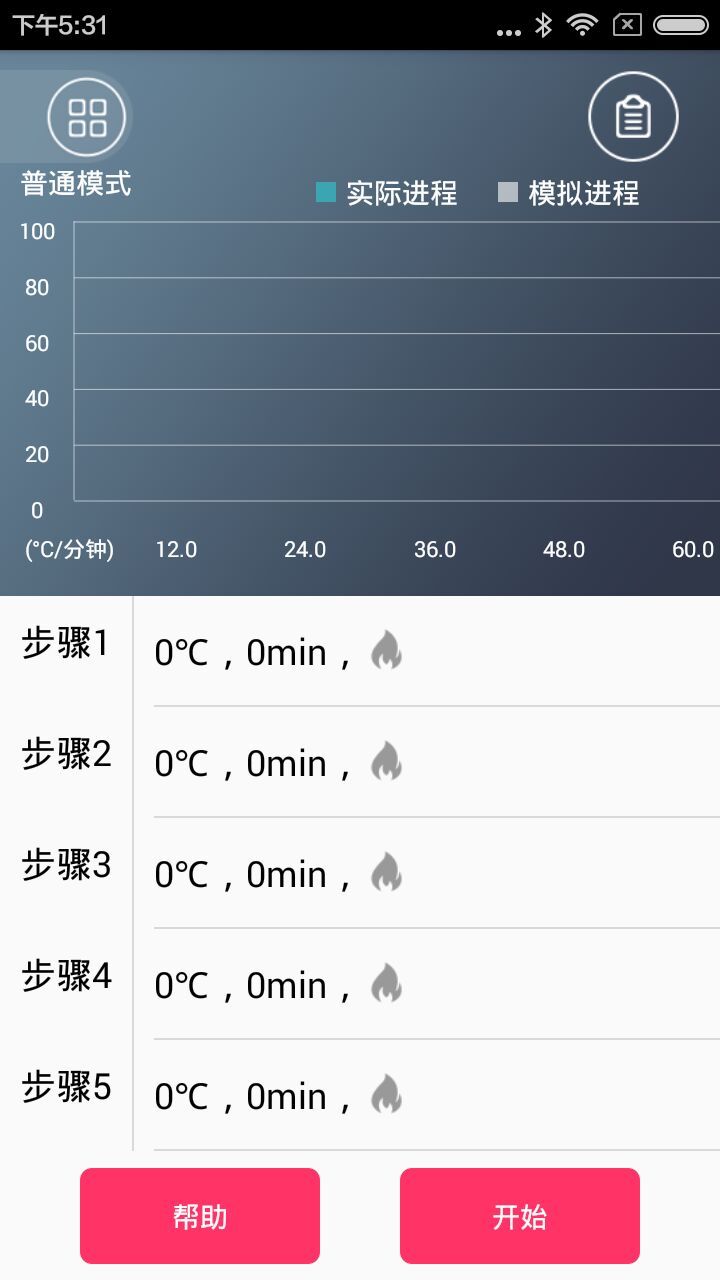Viewport: 720px width, 1280px height.
Task: Open the mode selection grid icon
Action: point(88,116)
